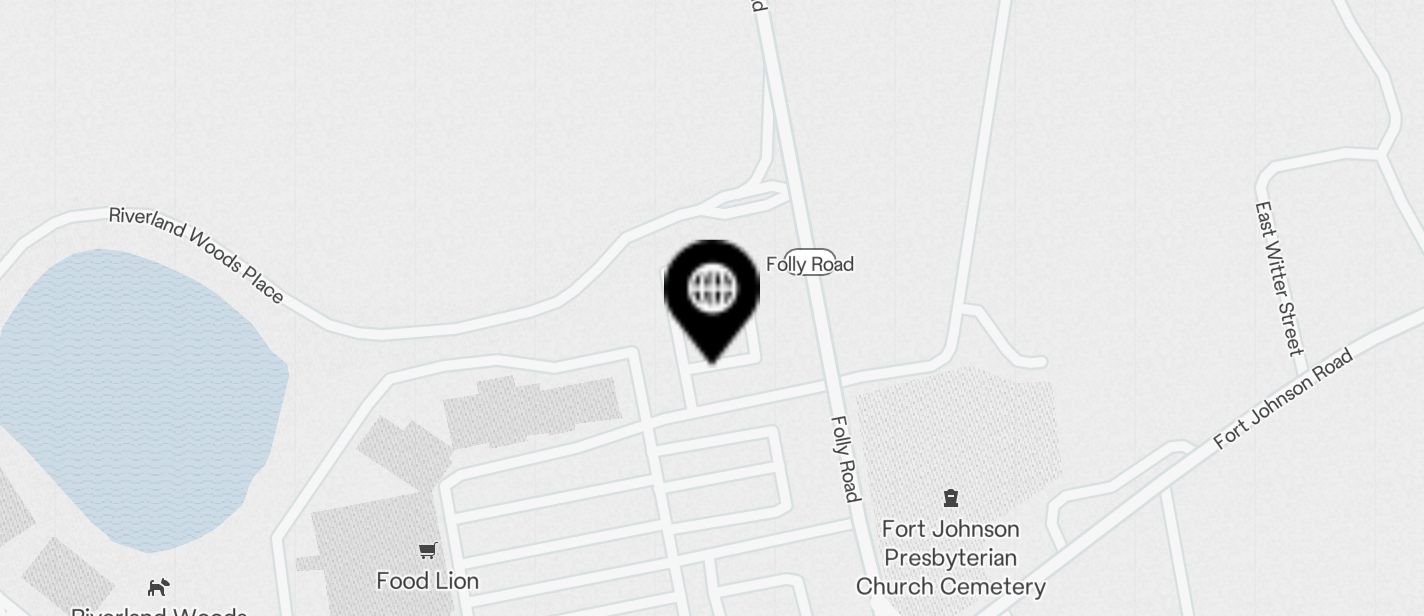Select the Food Lion store marker
Viewport: 1424px width, 616px height.
click(x=428, y=551)
